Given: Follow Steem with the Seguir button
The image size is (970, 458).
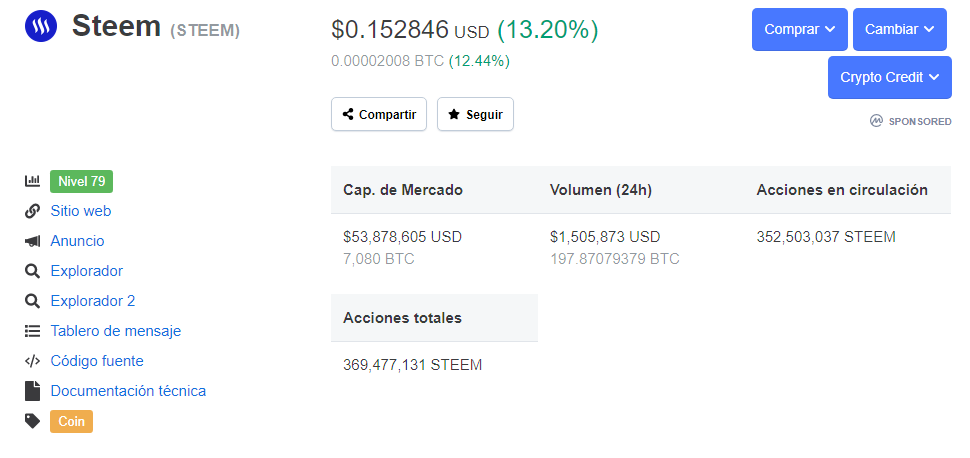Looking at the screenshot, I should click(475, 114).
